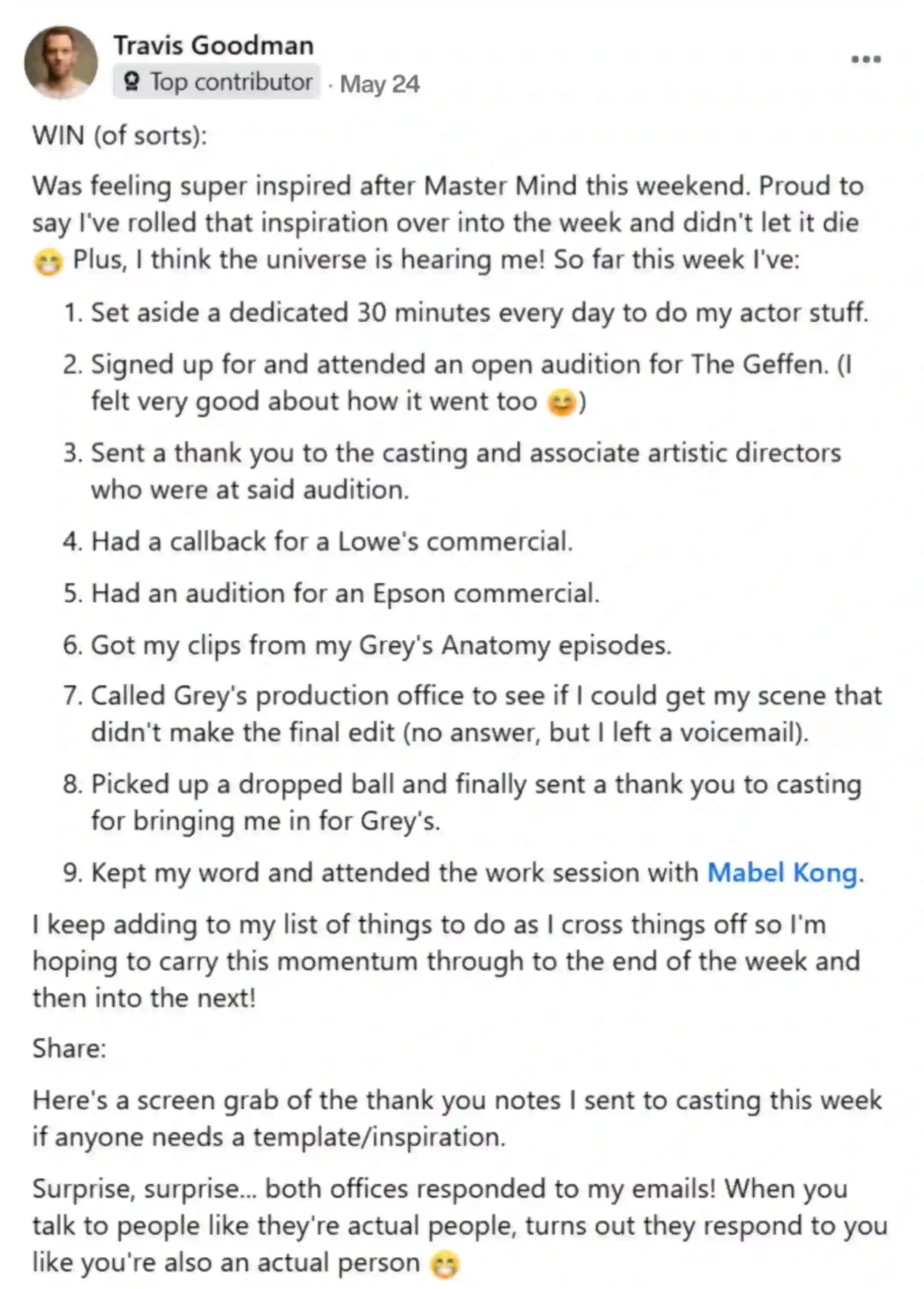Tap the Top contributor badge
The height and width of the screenshot is (1289, 924).
(x=217, y=83)
